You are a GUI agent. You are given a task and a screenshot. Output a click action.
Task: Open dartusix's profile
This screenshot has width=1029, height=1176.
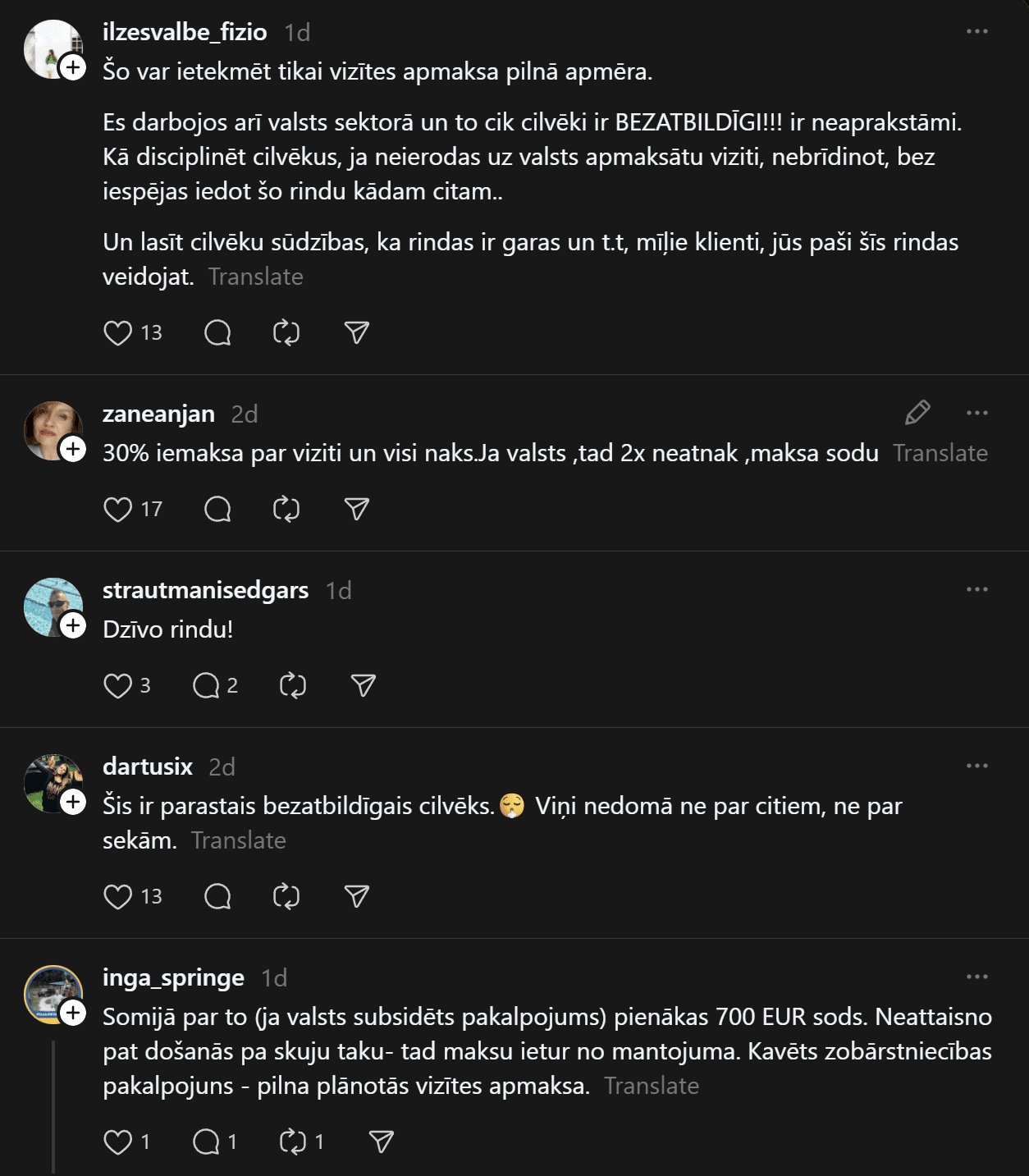coord(147,766)
